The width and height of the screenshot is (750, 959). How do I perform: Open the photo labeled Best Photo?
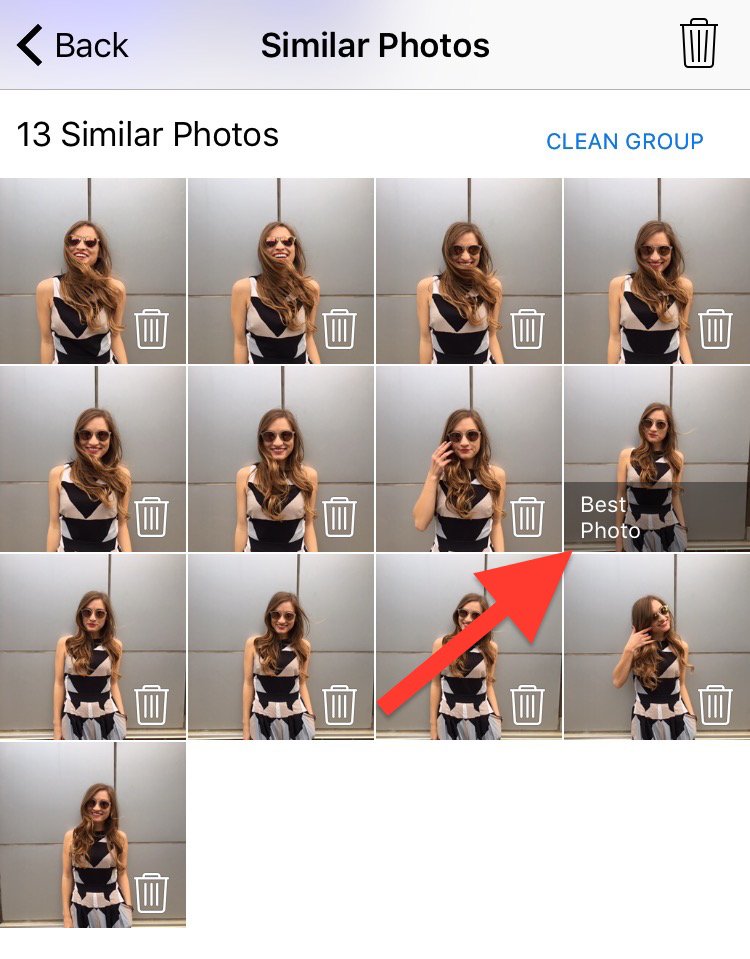[655, 458]
